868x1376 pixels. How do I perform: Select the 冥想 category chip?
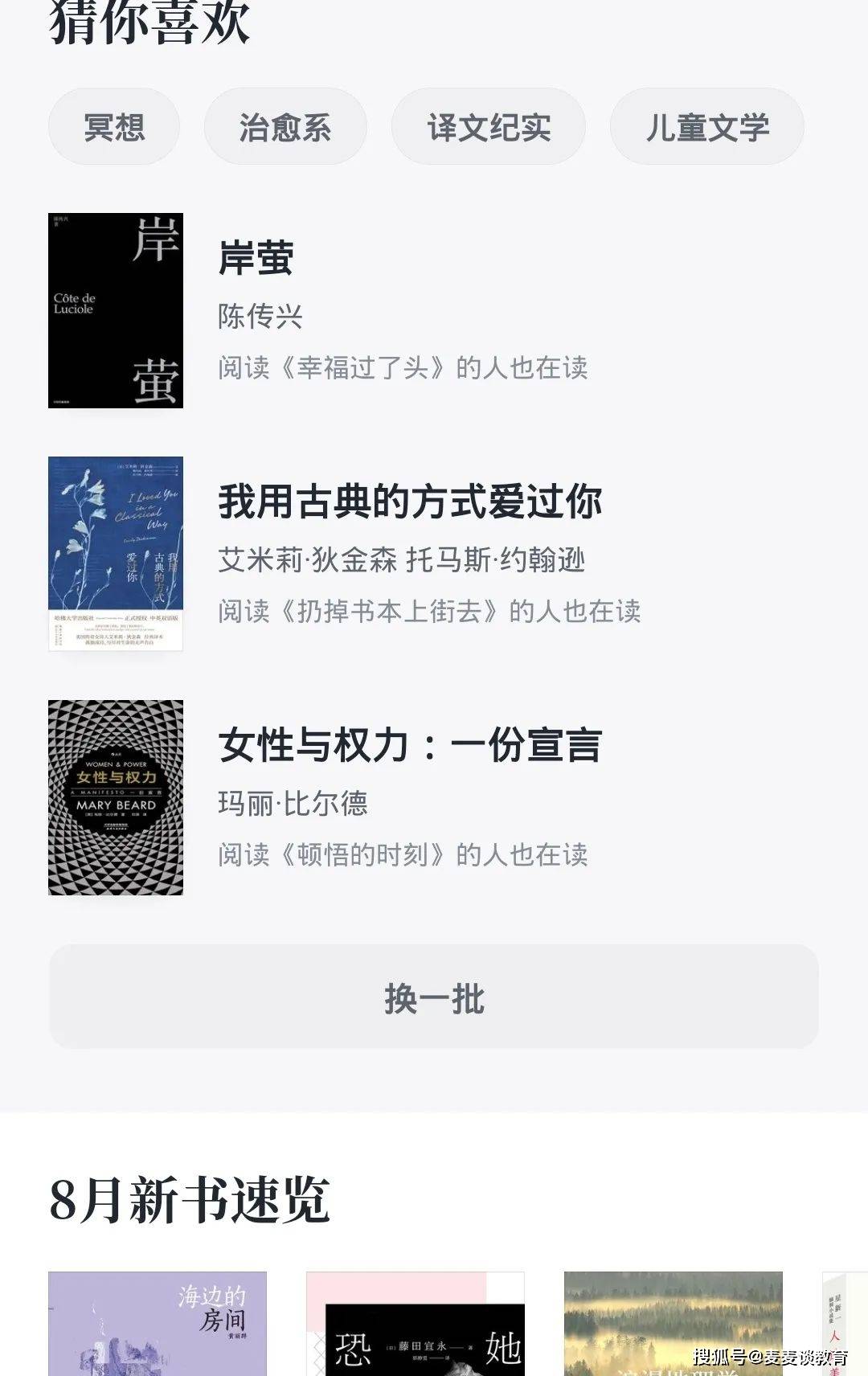pos(114,127)
